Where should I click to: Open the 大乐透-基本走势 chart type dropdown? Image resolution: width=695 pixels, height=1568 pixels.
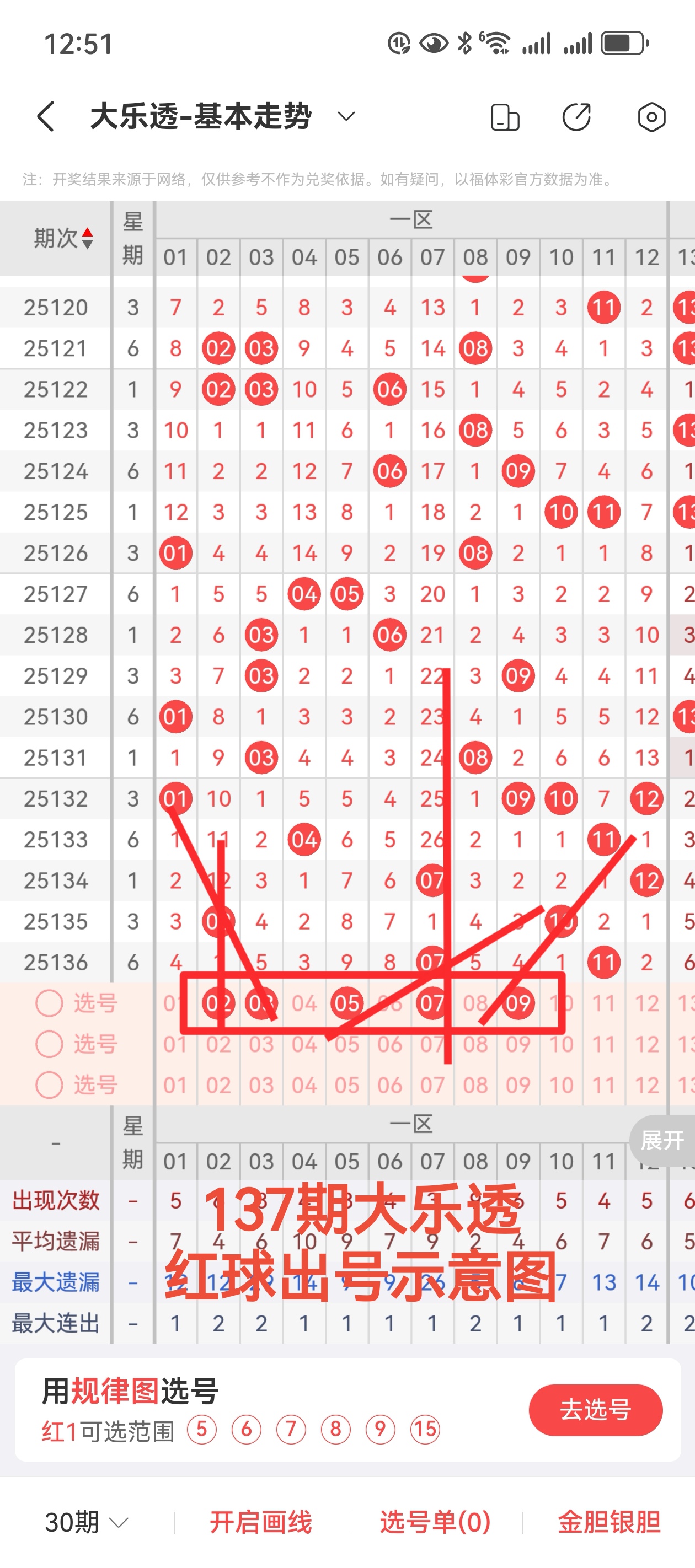[x=346, y=116]
